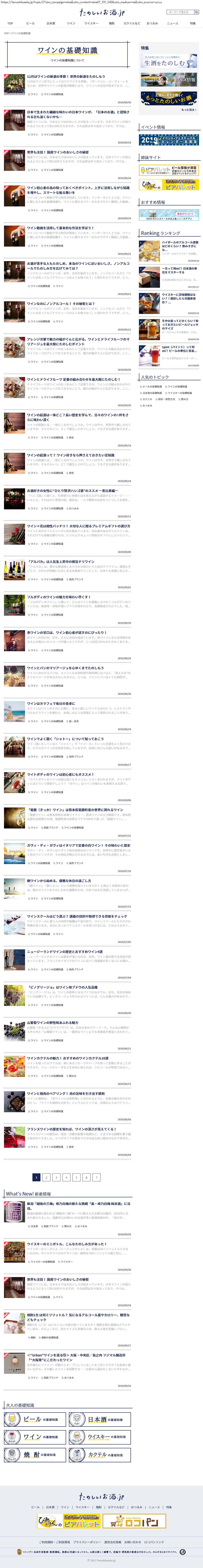Viewport: 203px width, 1568px height.
Task: Open the ニュース navigation item
Action: click(x=173, y=23)
